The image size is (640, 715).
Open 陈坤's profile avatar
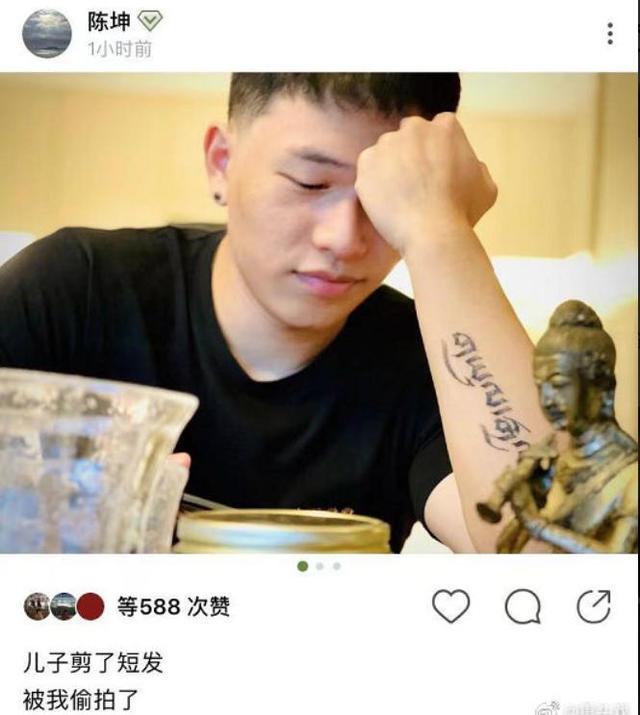click(x=47, y=33)
